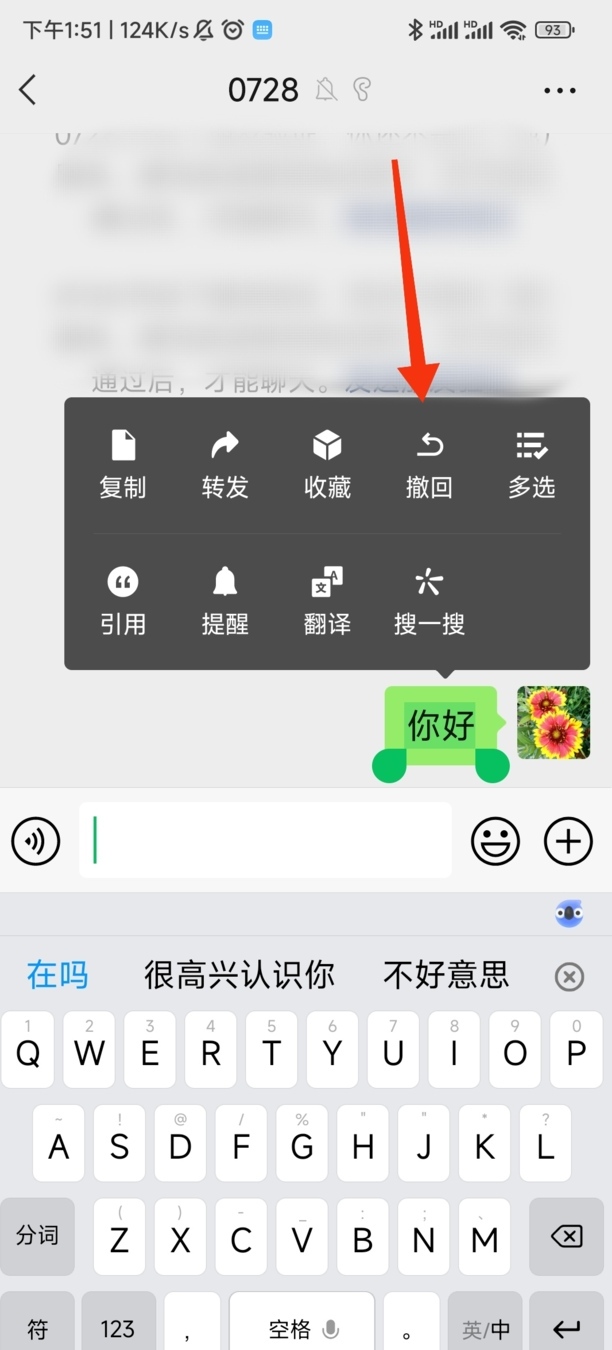Viewport: 612px width, 1350px height.
Task: Switch to voice input mode
Action: (36, 841)
